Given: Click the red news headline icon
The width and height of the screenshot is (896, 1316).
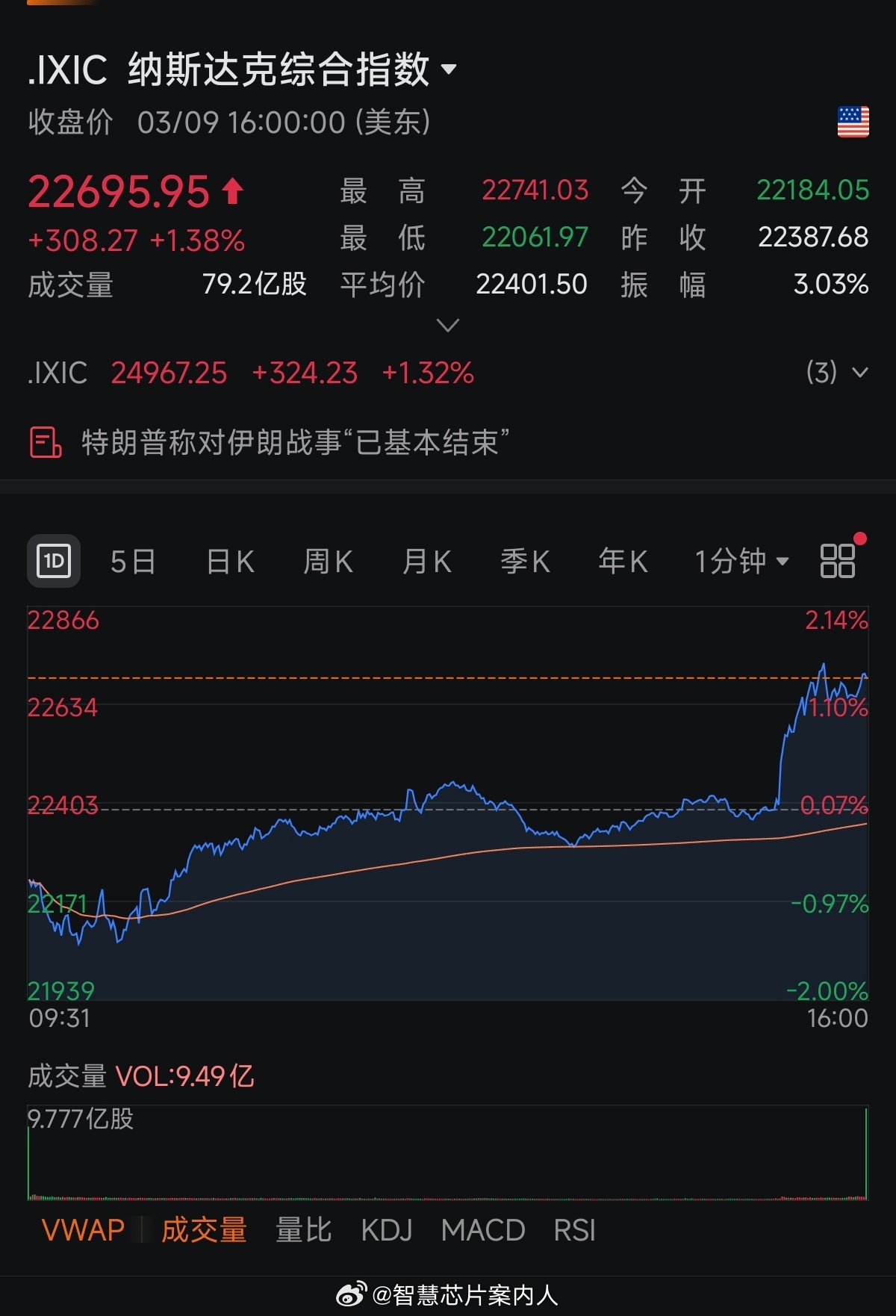Looking at the screenshot, I should [43, 442].
